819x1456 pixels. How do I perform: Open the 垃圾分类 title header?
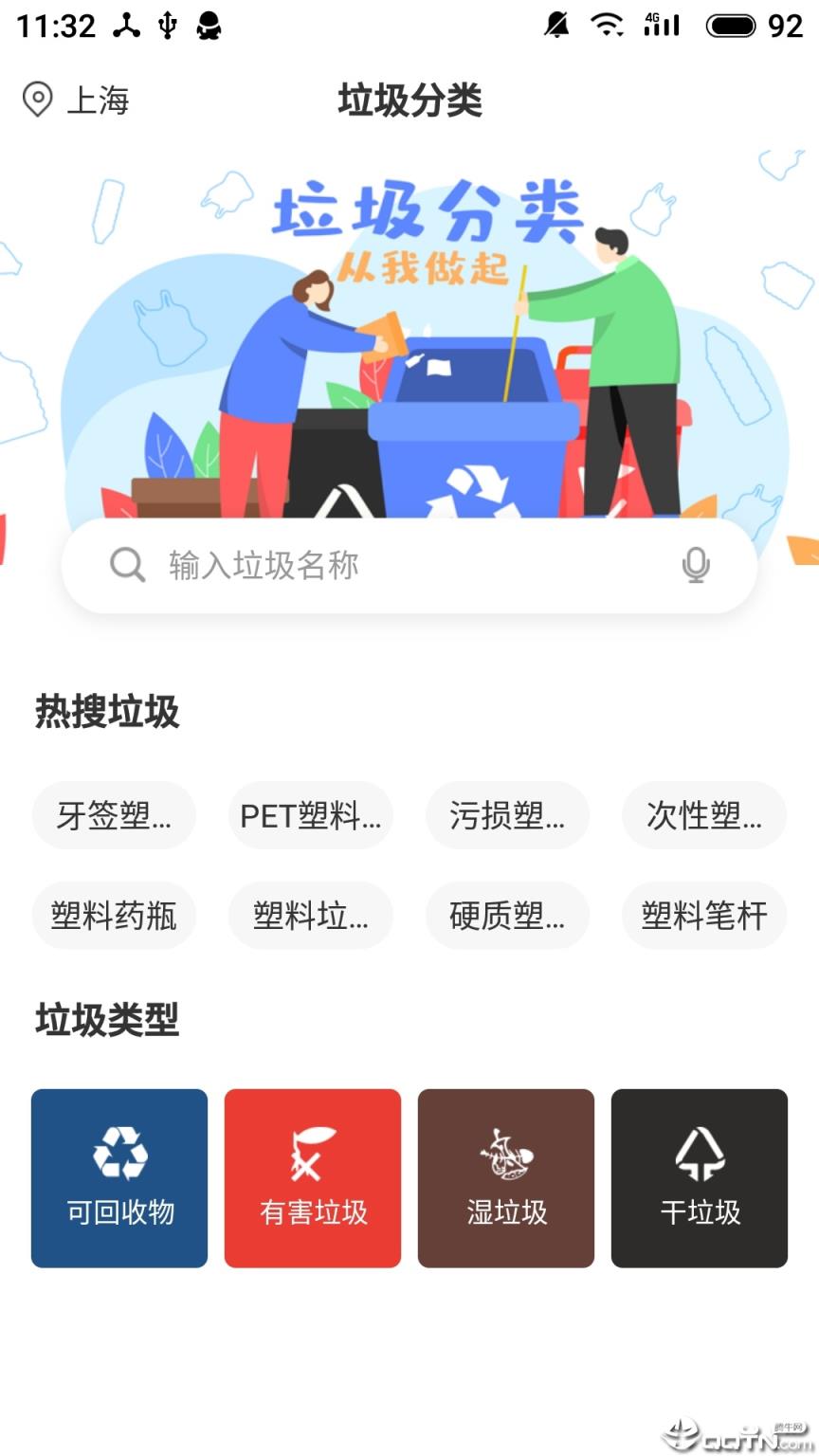pos(409,100)
